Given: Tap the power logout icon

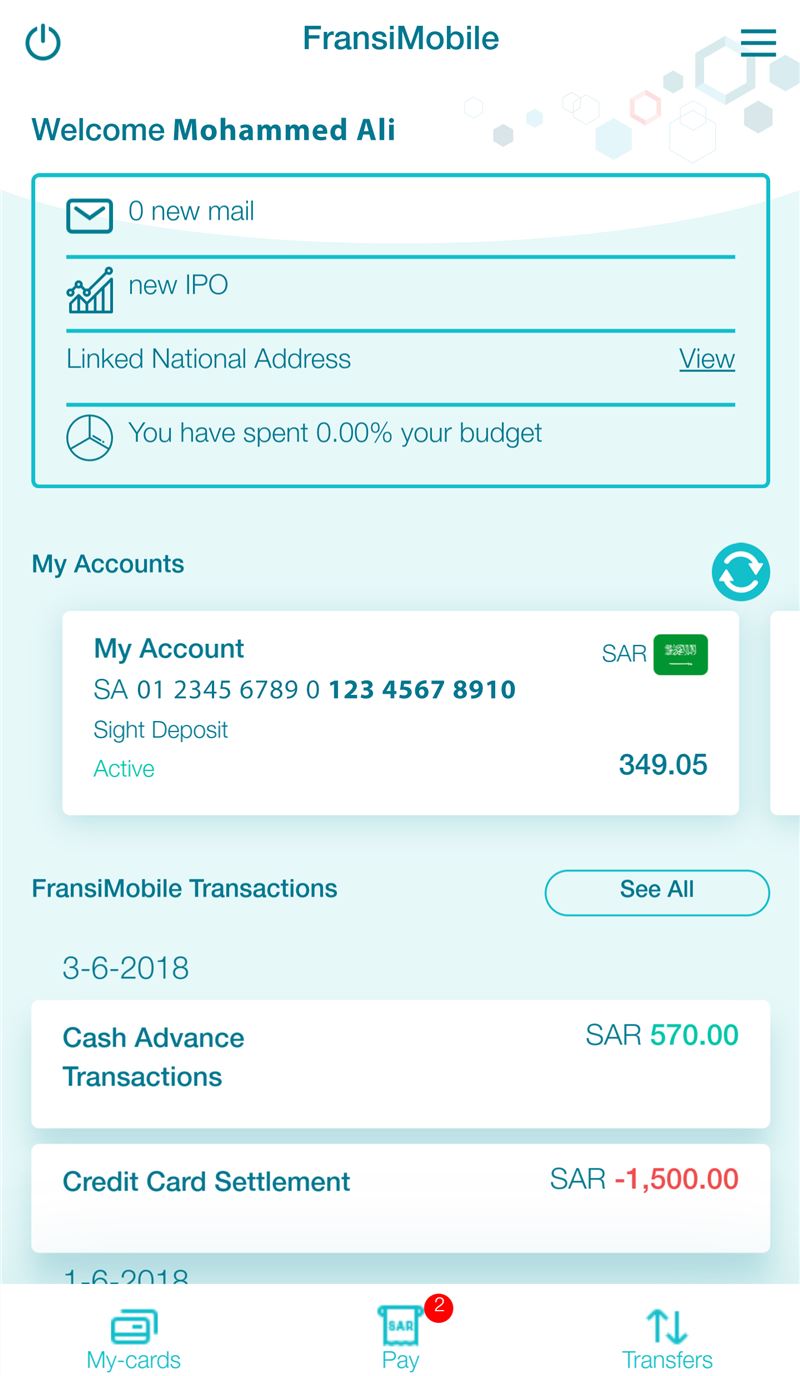Looking at the screenshot, I should pyautogui.click(x=43, y=43).
